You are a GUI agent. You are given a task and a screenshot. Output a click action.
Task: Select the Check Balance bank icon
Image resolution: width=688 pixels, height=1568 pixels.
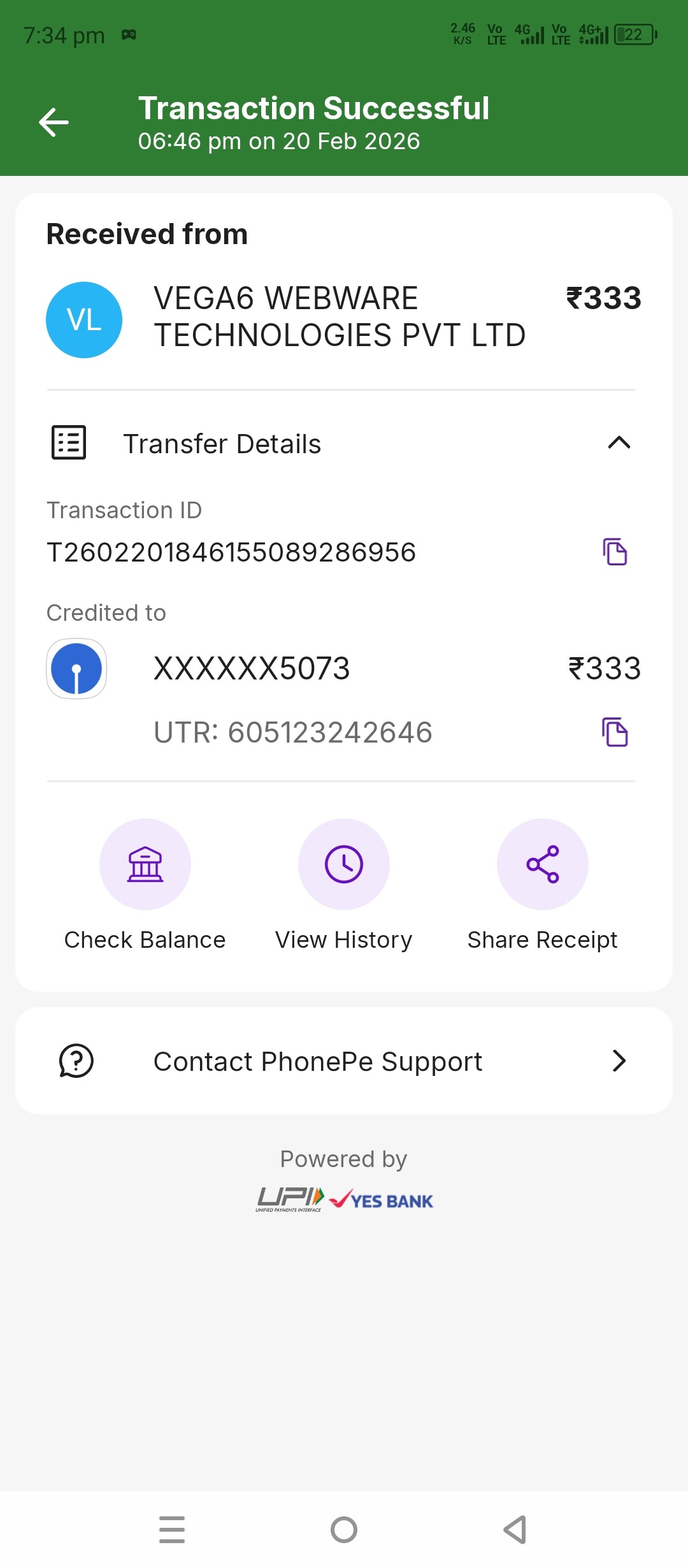(145, 864)
